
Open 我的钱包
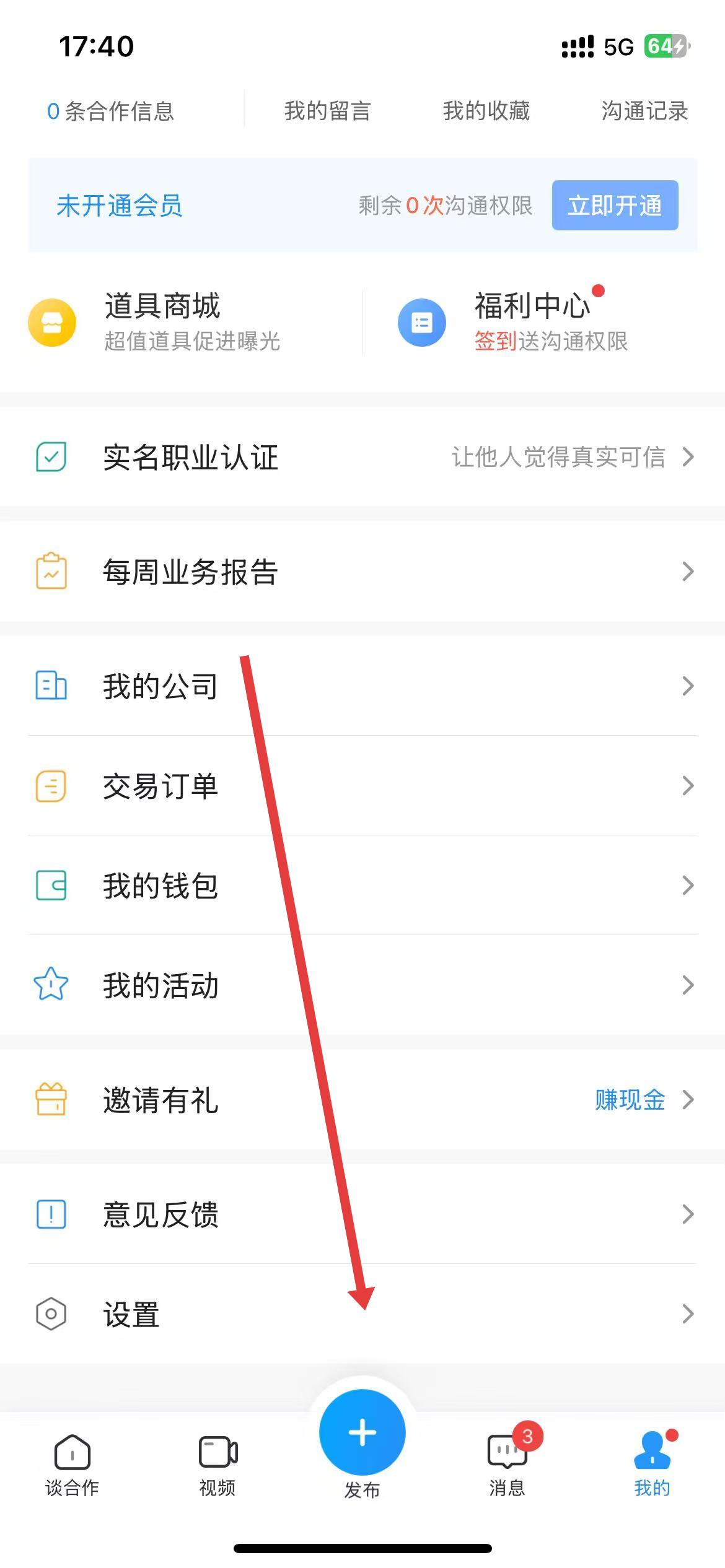tap(362, 886)
